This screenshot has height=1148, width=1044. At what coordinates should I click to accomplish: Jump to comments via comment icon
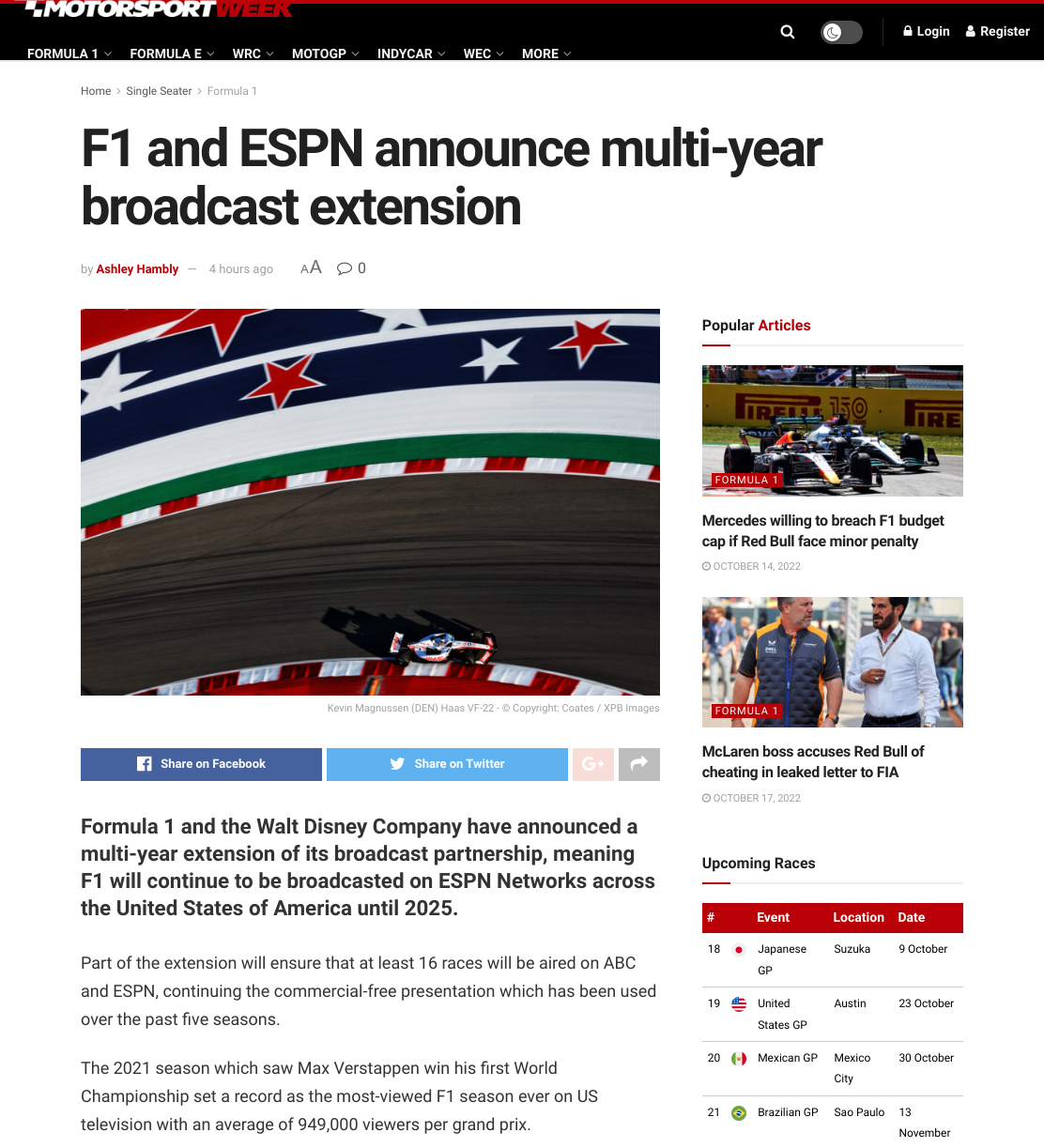351,268
